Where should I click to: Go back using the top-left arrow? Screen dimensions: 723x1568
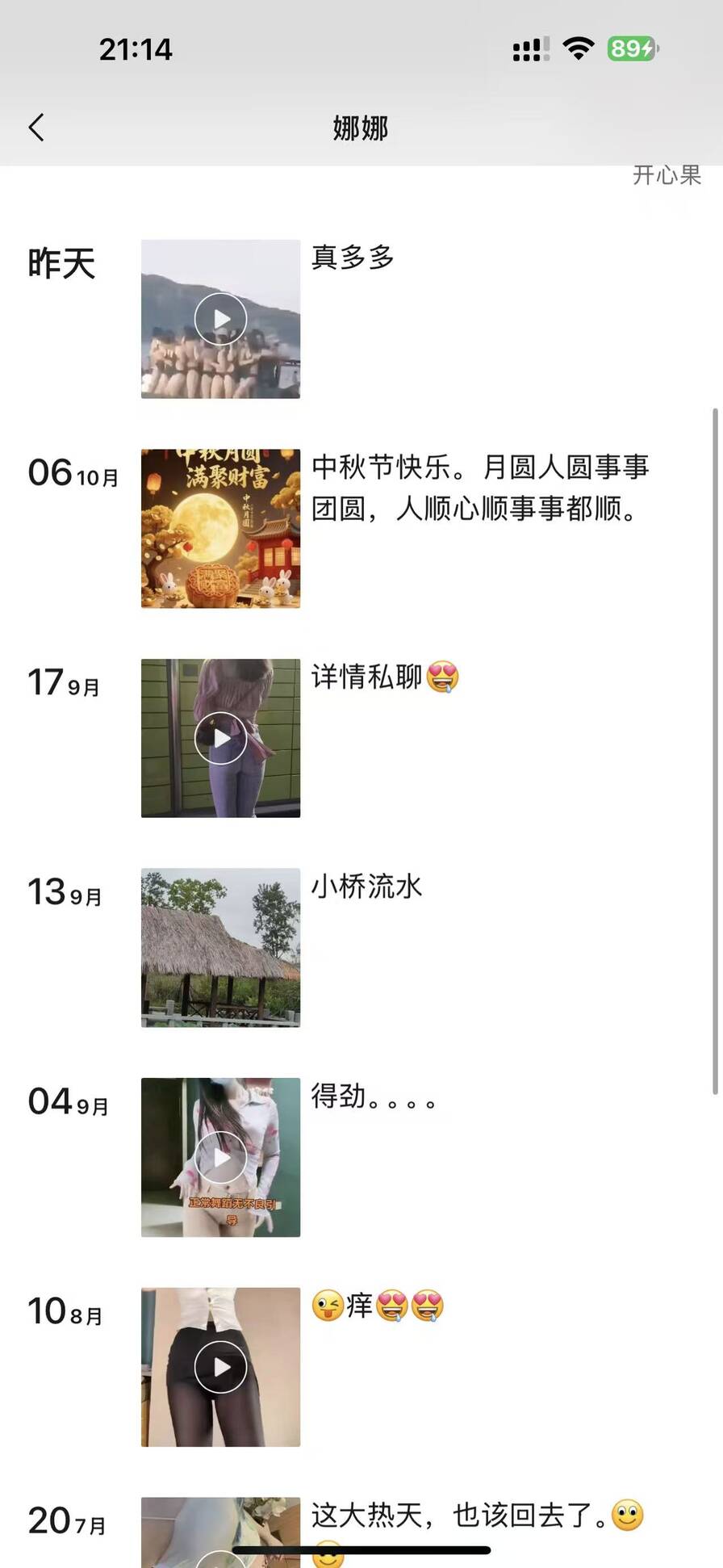click(x=37, y=128)
